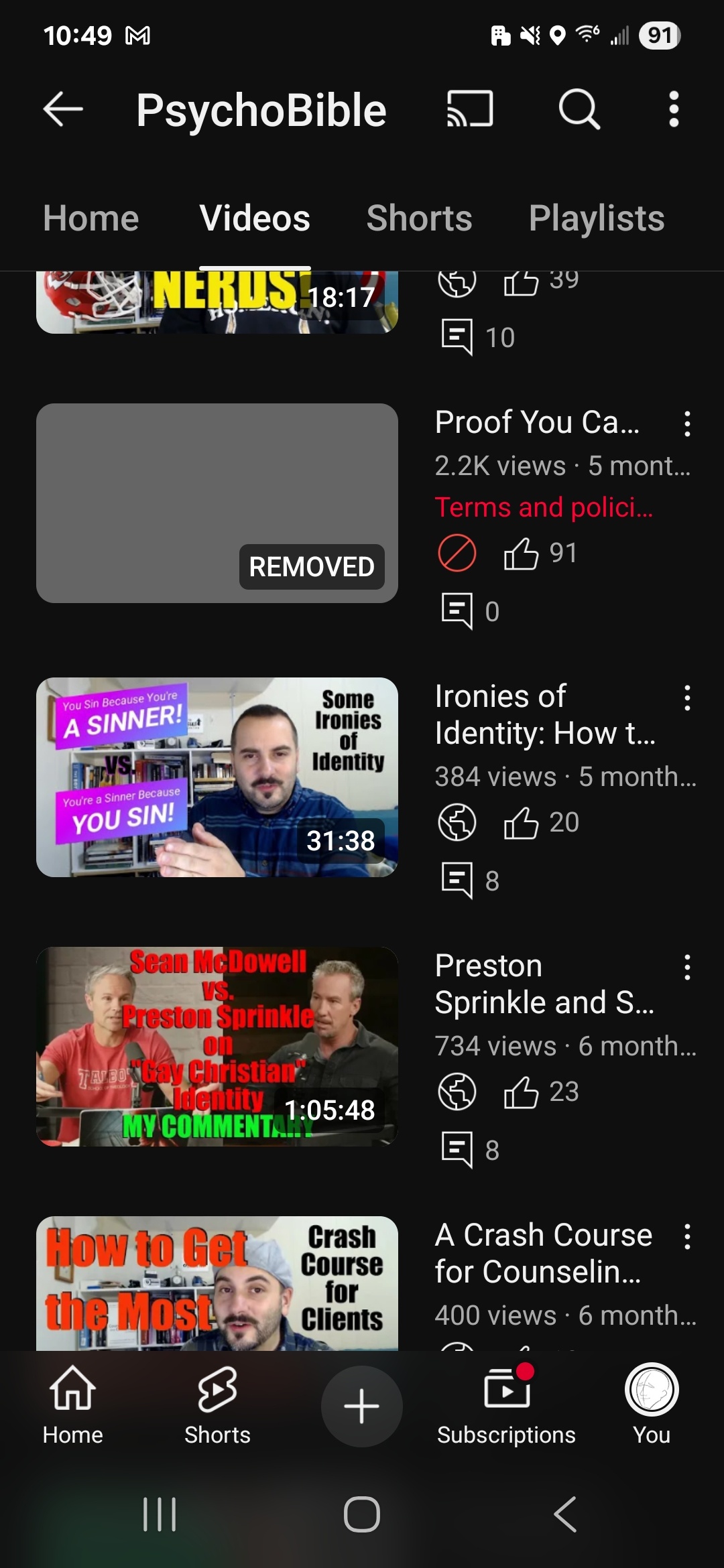Image resolution: width=724 pixels, height=1568 pixels.
Task: Open the removed video "Proof You Ca..."
Action: (217, 503)
